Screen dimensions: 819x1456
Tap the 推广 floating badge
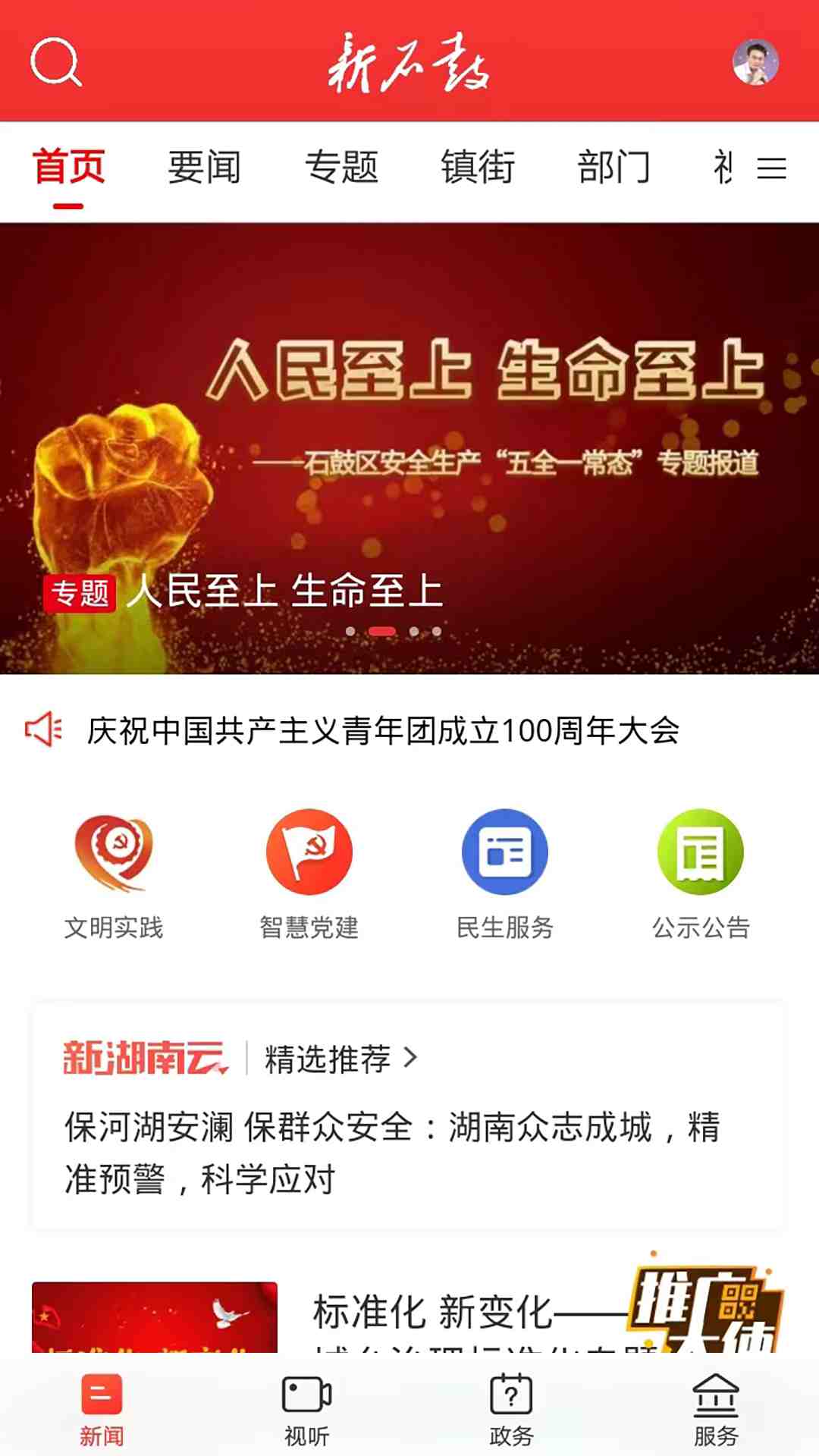705,1304
